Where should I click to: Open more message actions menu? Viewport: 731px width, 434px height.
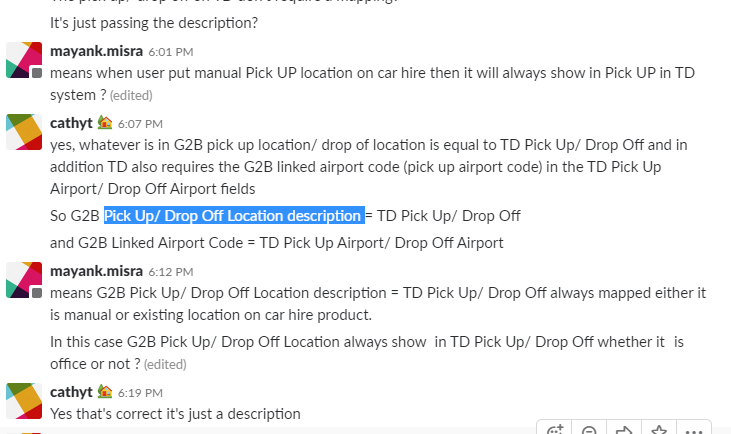694,429
